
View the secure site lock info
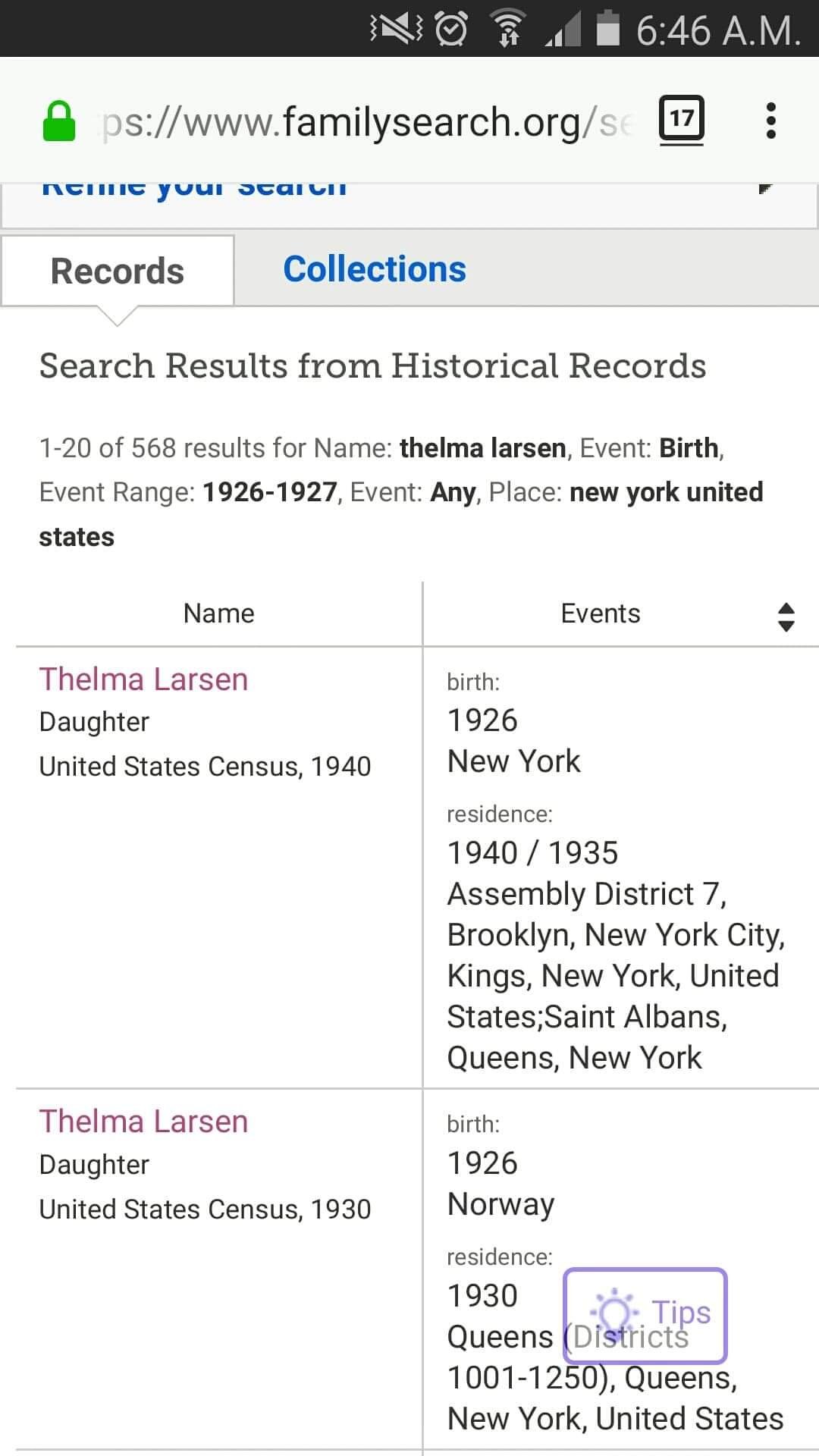pyautogui.click(x=59, y=121)
